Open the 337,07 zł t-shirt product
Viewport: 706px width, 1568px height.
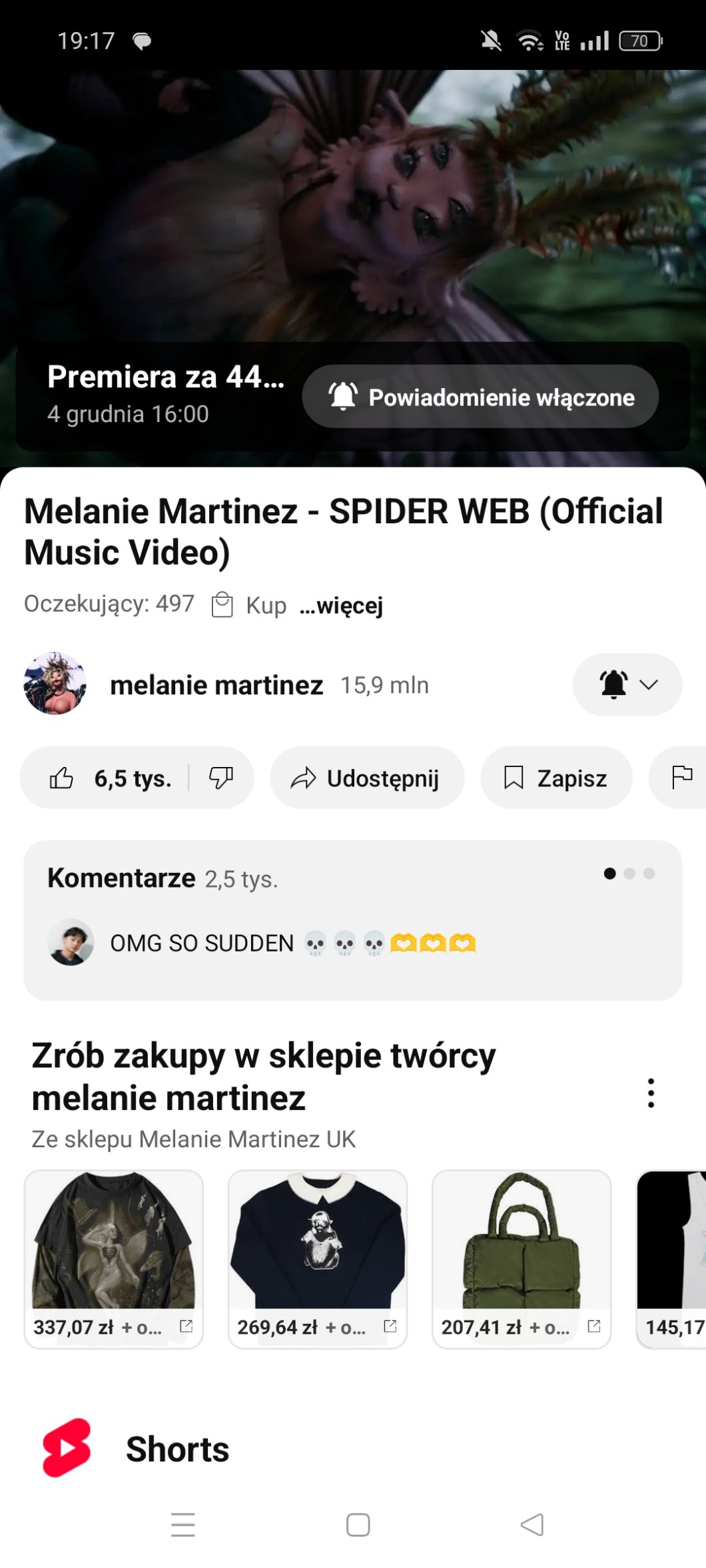pos(113,1258)
